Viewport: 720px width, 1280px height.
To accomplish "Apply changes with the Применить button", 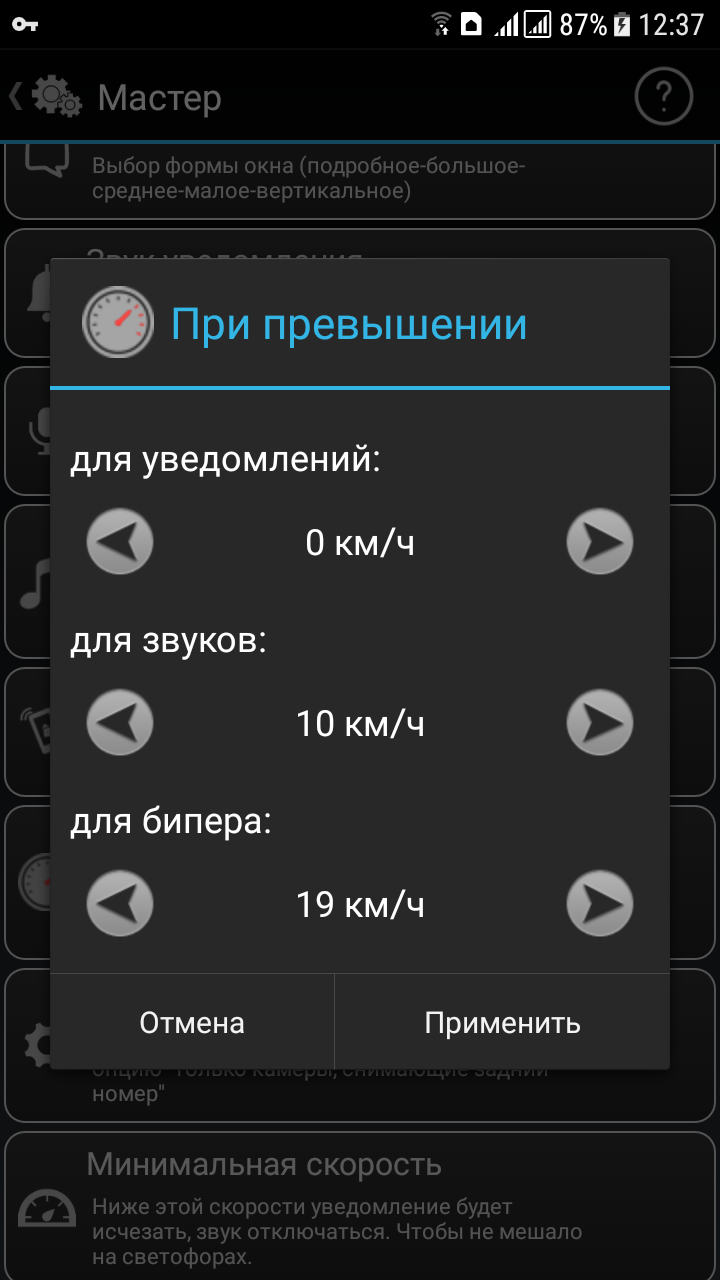I will click(x=502, y=1023).
